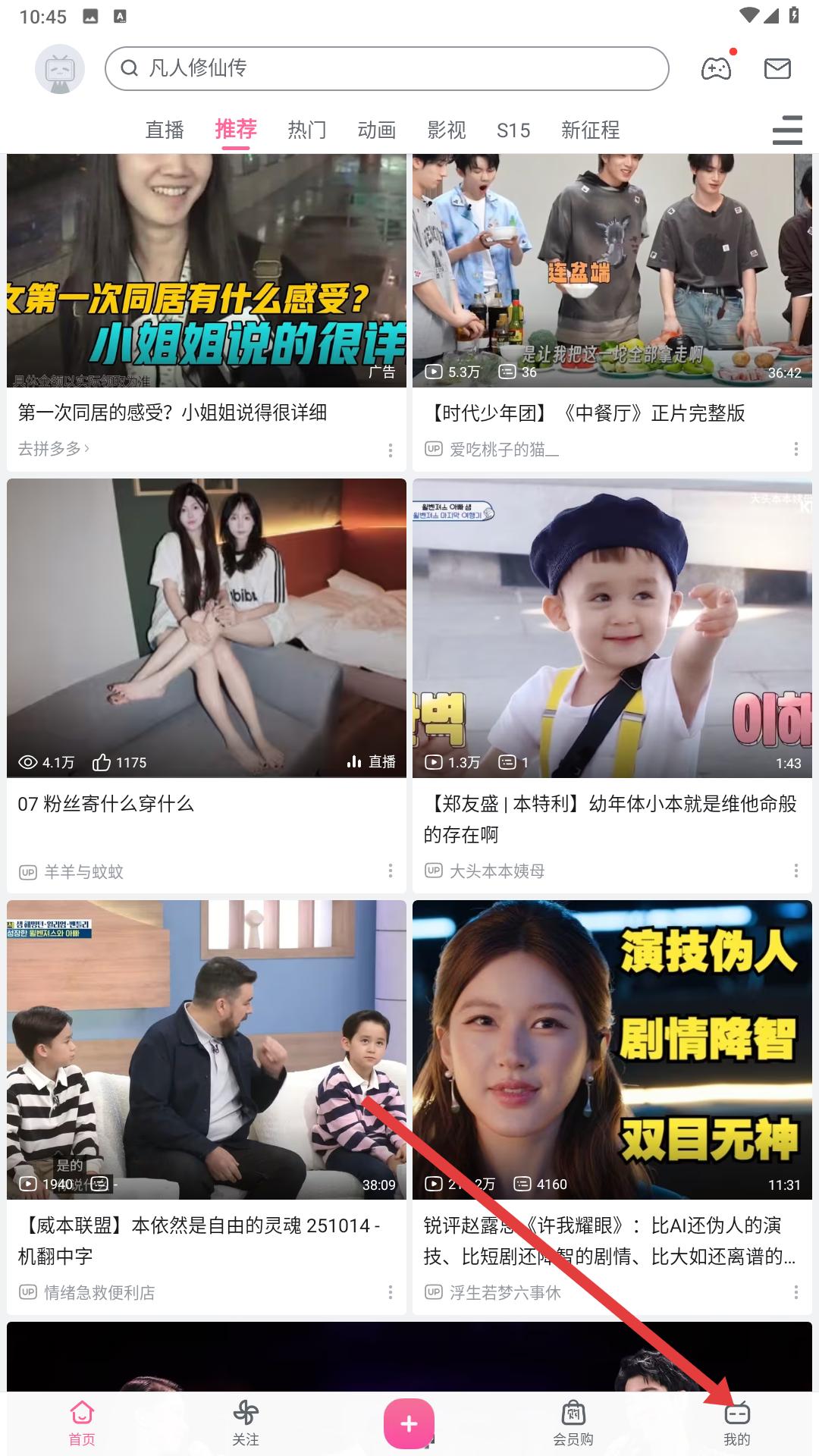Open the profile avatar
Image resolution: width=819 pixels, height=1456 pixels.
point(59,69)
